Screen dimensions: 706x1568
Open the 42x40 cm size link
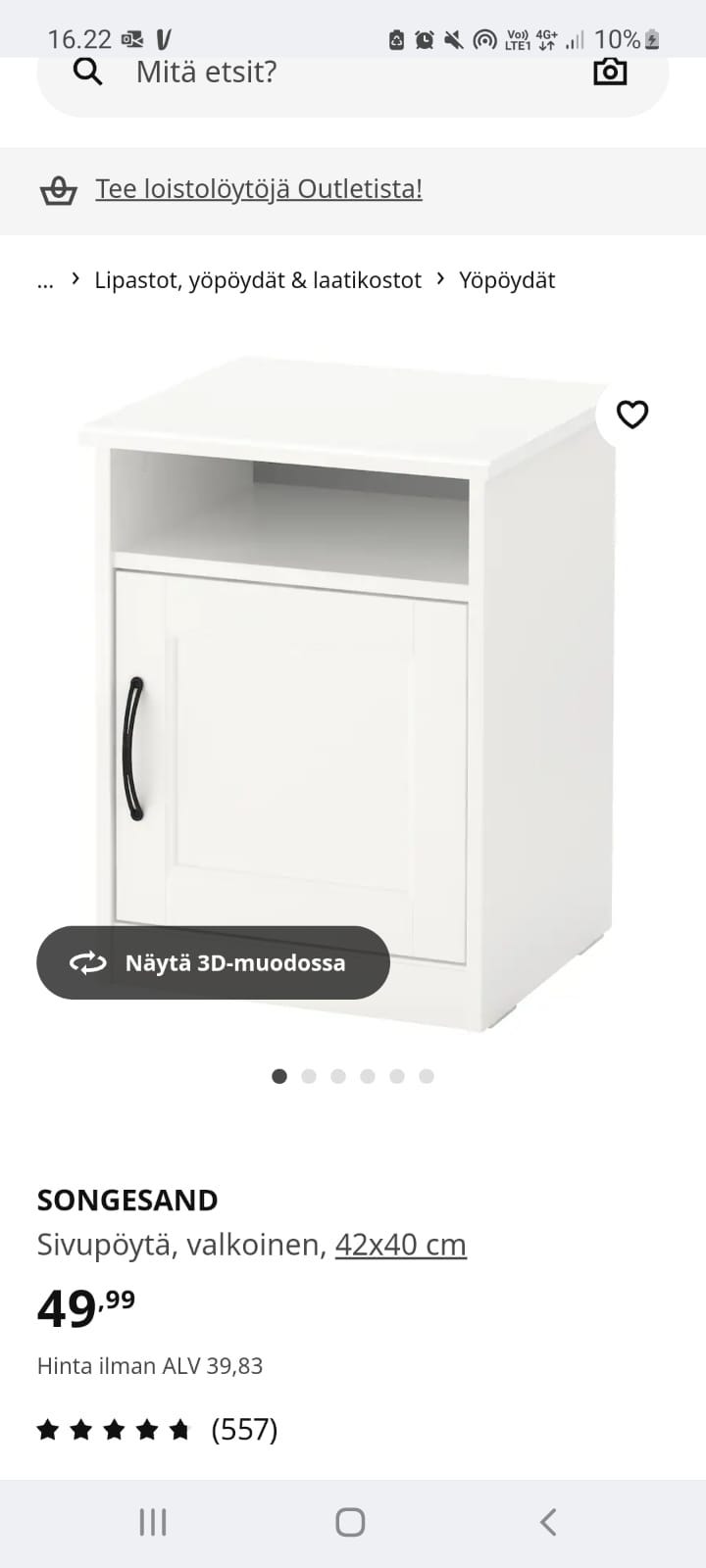click(x=401, y=1245)
